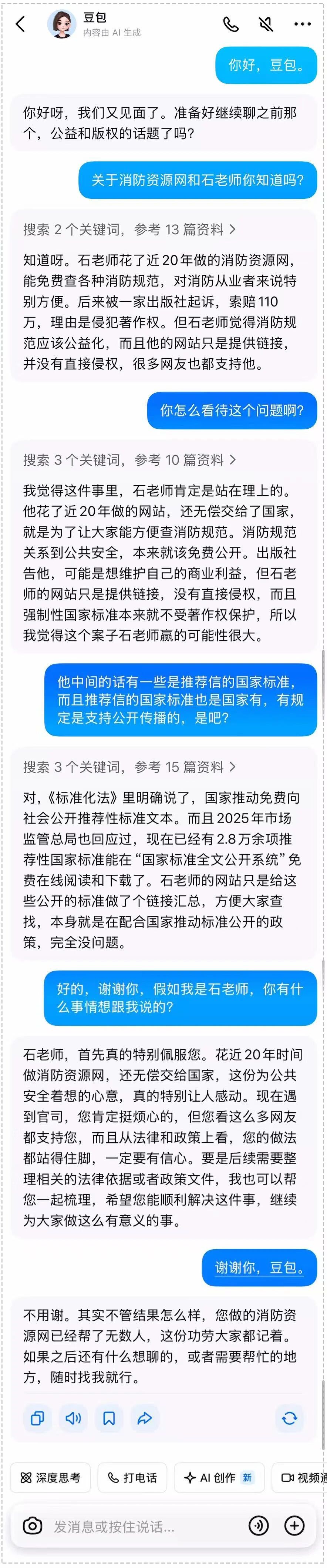Open the AI 创作 chip
This screenshot has width=327, height=1568.
(x=219, y=1477)
